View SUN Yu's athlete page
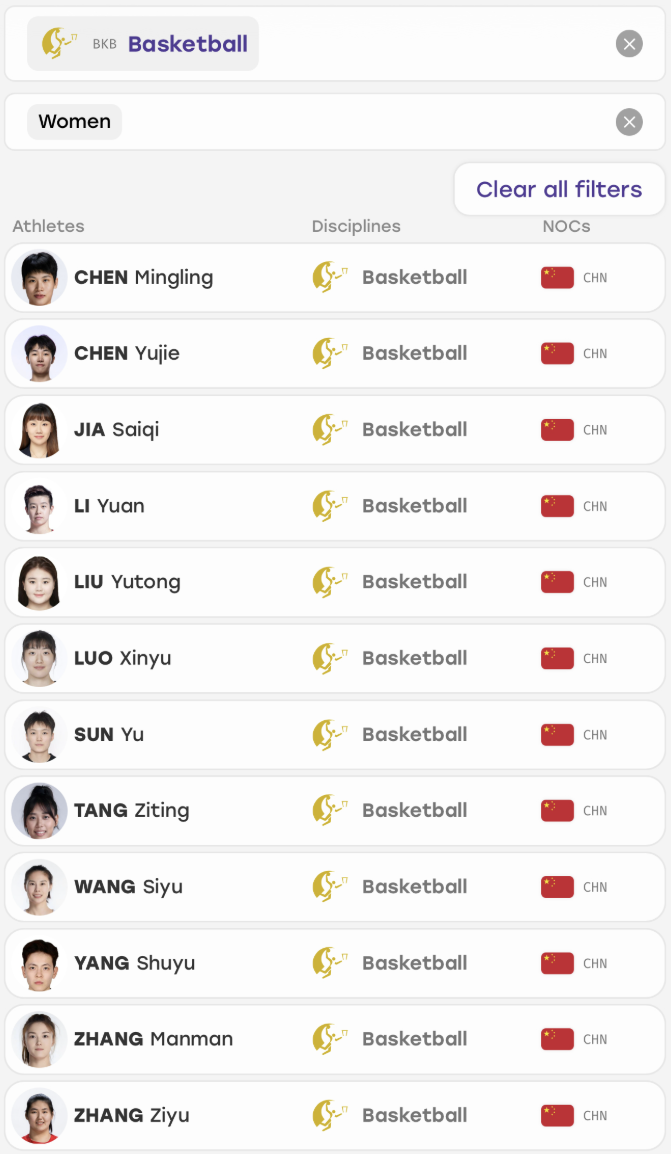The width and height of the screenshot is (671, 1154). (x=335, y=734)
